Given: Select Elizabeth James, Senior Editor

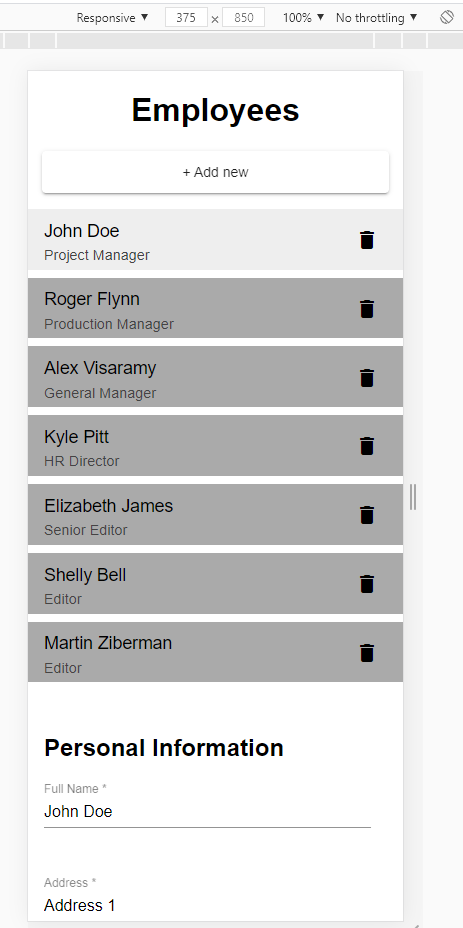Looking at the screenshot, I should [x=216, y=514].
